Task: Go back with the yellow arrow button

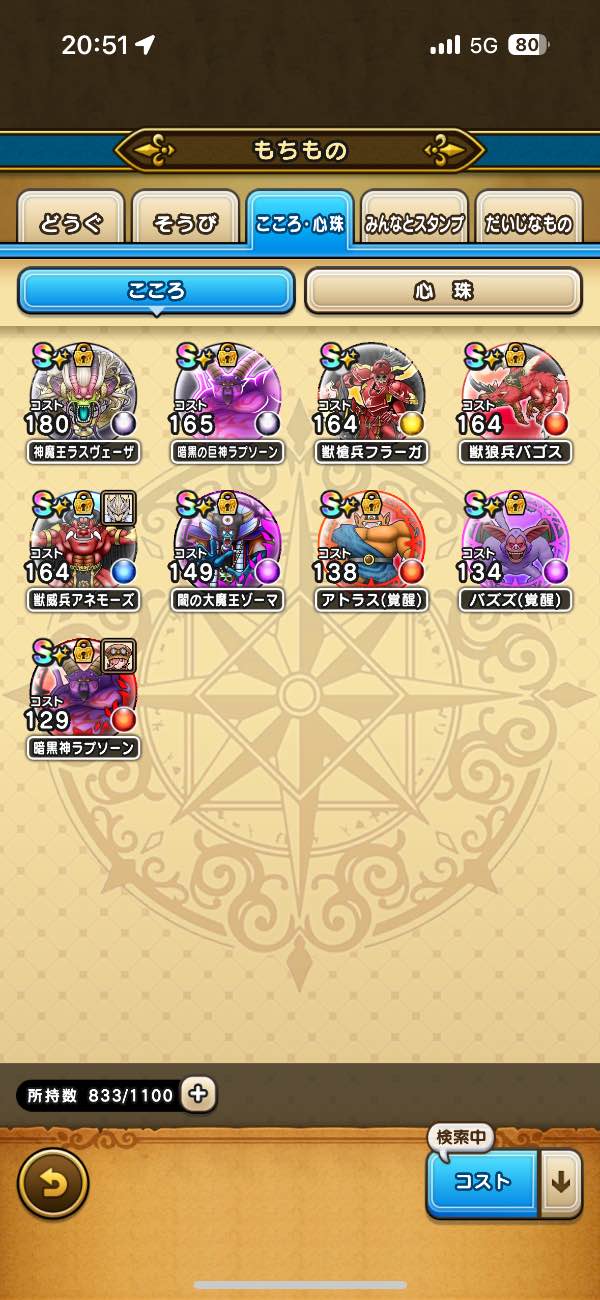Action: click(53, 1184)
